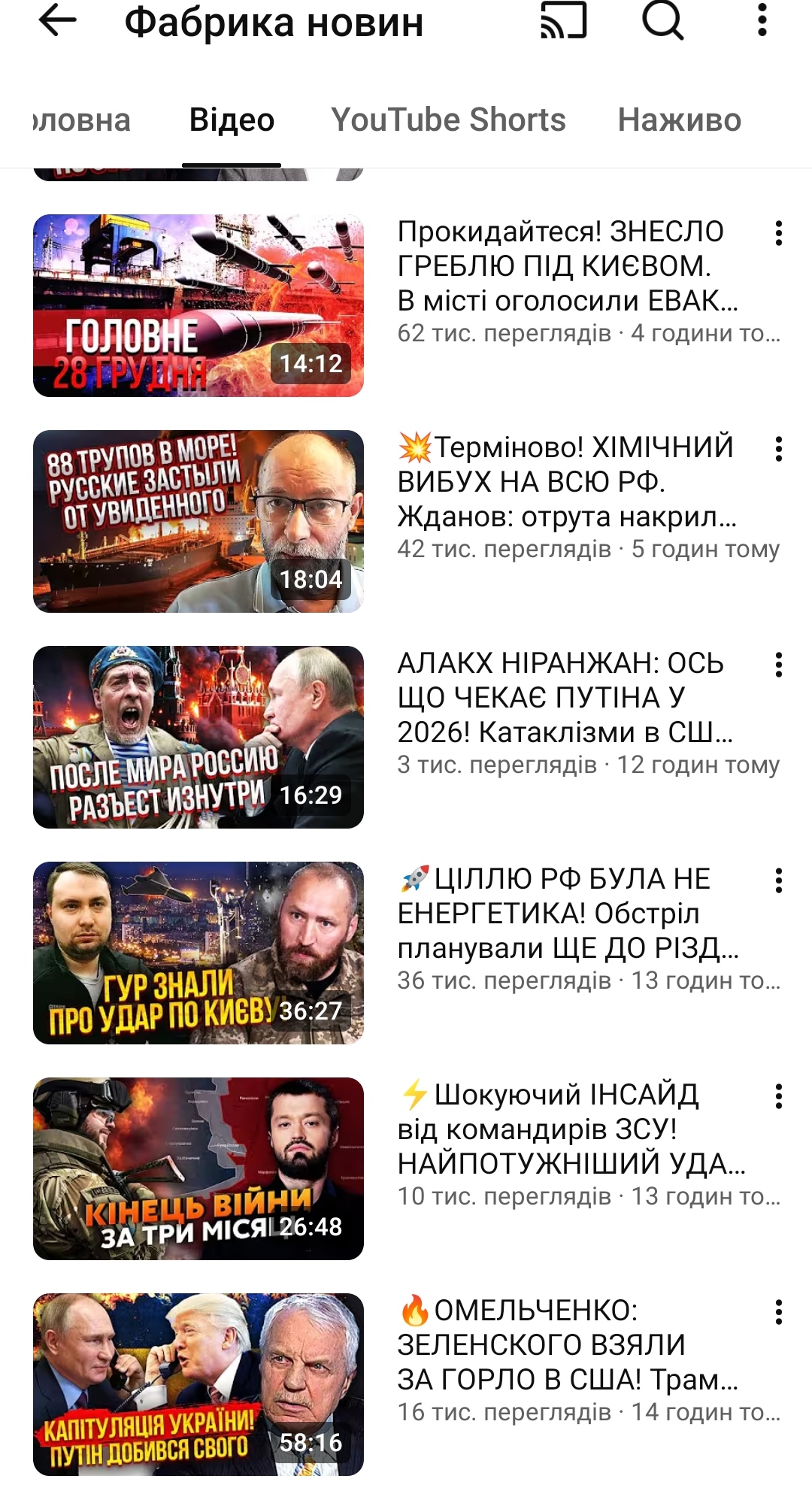812x1491 pixels.
Task: Play the ХІМІЧНИЙ ВИБУХ Жданов video
Action: point(198,521)
